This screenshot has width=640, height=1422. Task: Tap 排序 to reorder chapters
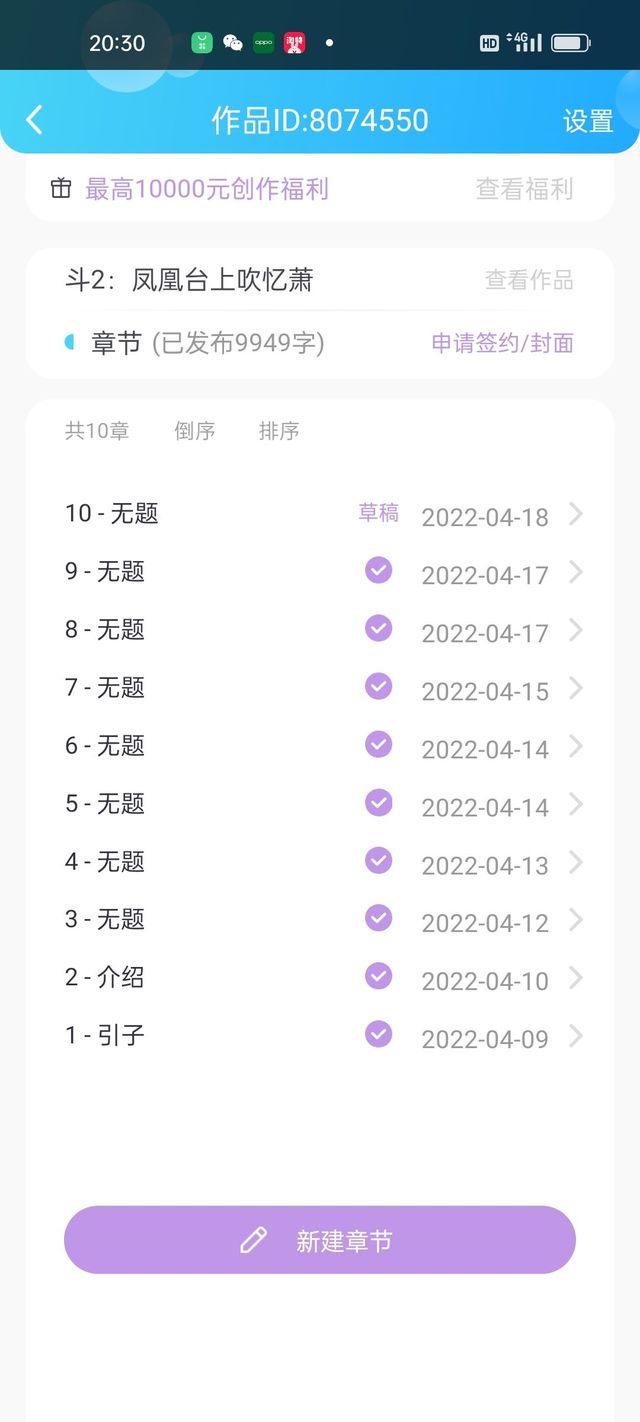pyautogui.click(x=279, y=431)
